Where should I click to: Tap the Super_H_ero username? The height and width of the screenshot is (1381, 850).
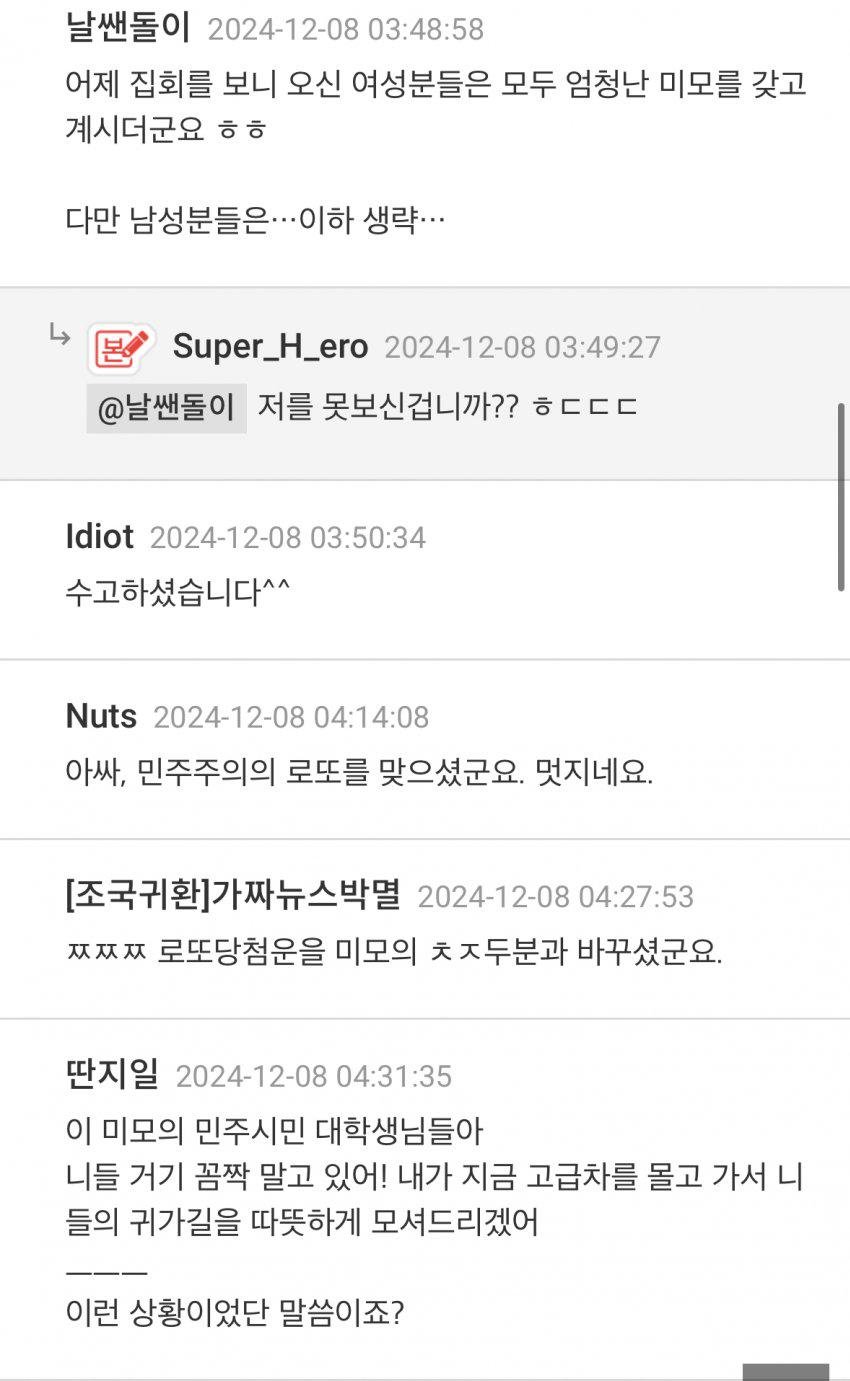pyautogui.click(x=270, y=346)
